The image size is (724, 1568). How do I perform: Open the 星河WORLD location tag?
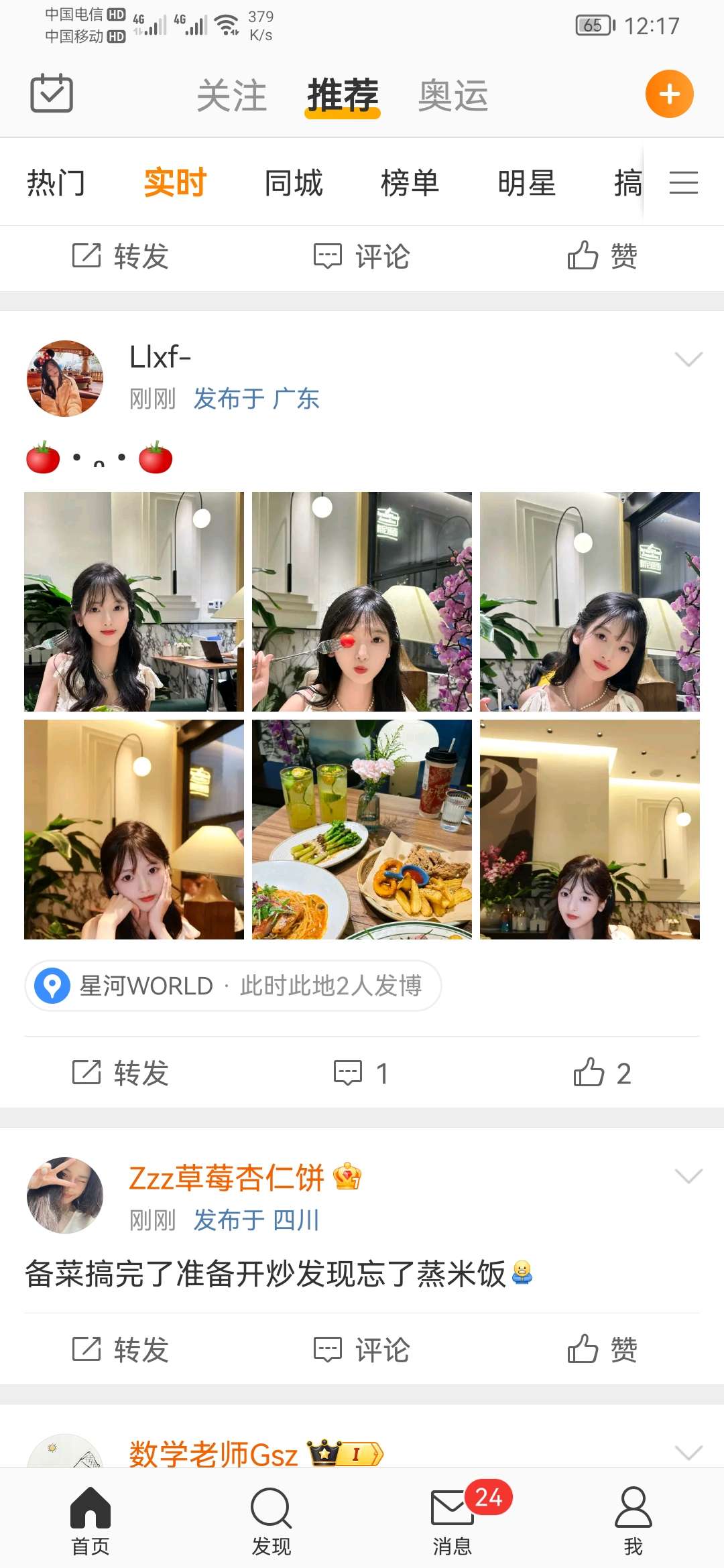click(x=233, y=986)
